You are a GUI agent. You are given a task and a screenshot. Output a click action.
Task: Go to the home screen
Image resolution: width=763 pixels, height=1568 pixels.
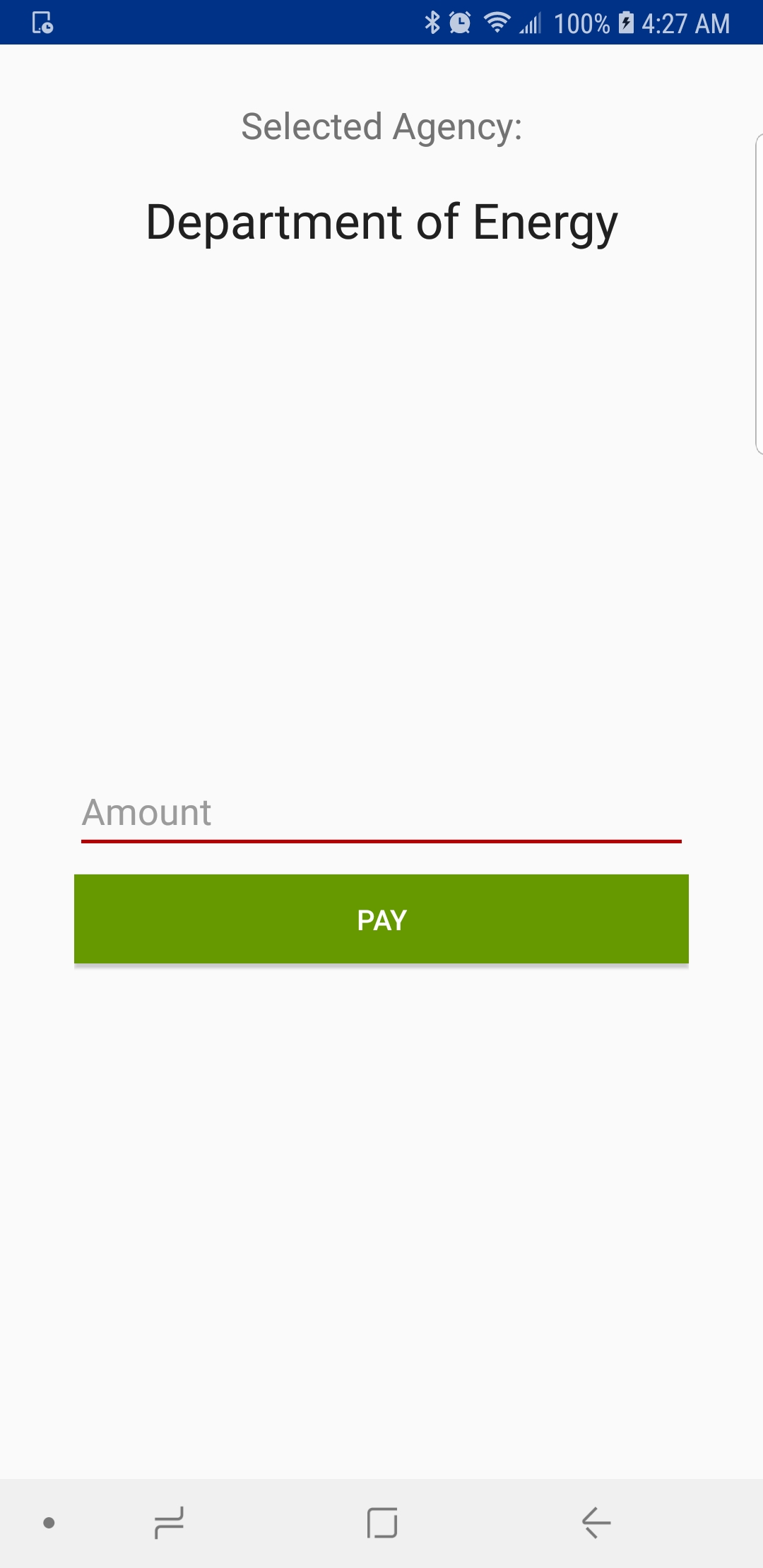tap(382, 1523)
